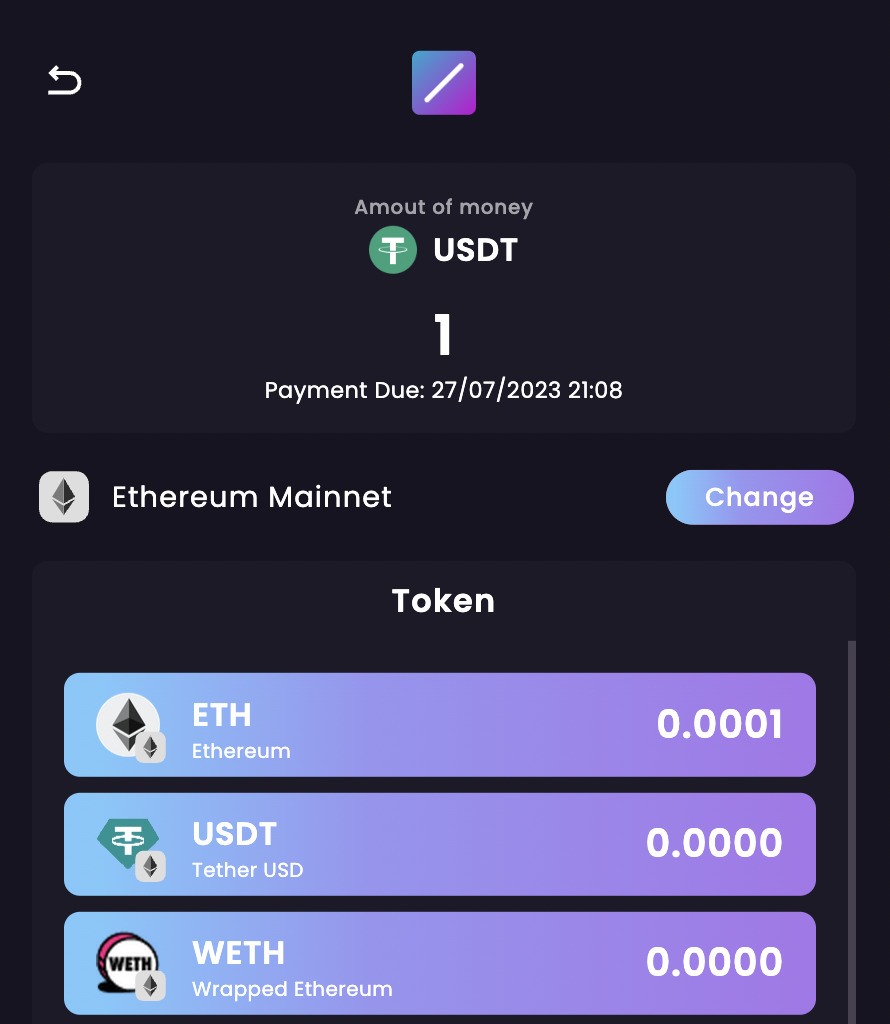The image size is (890, 1024).
Task: Select ETH Ethereum token
Action: (x=440, y=725)
